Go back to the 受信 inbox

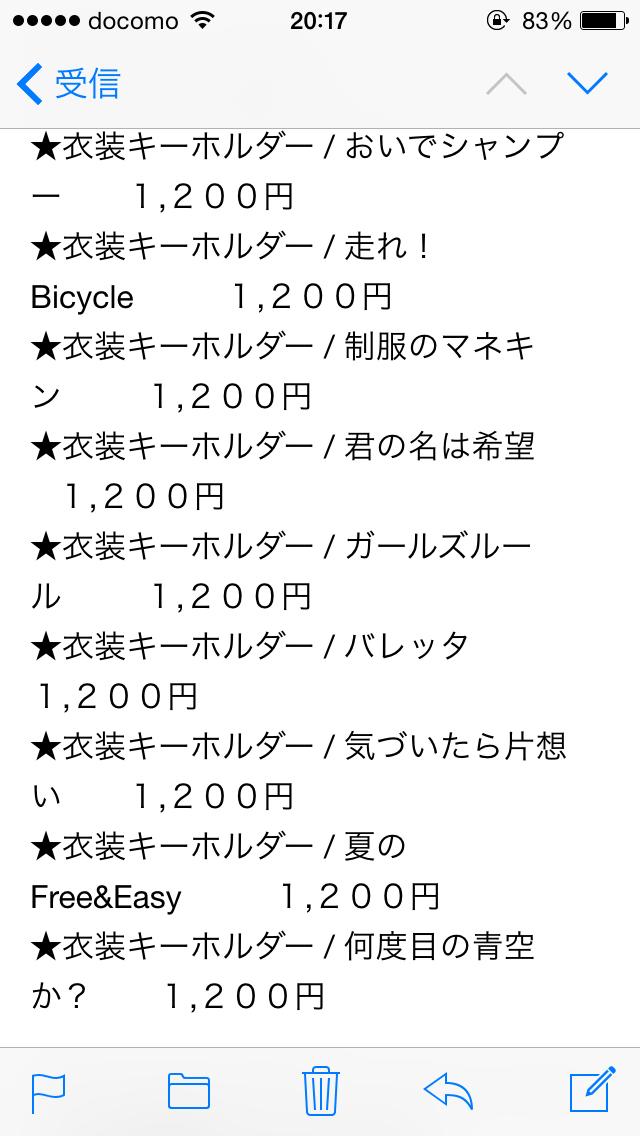click(x=68, y=84)
